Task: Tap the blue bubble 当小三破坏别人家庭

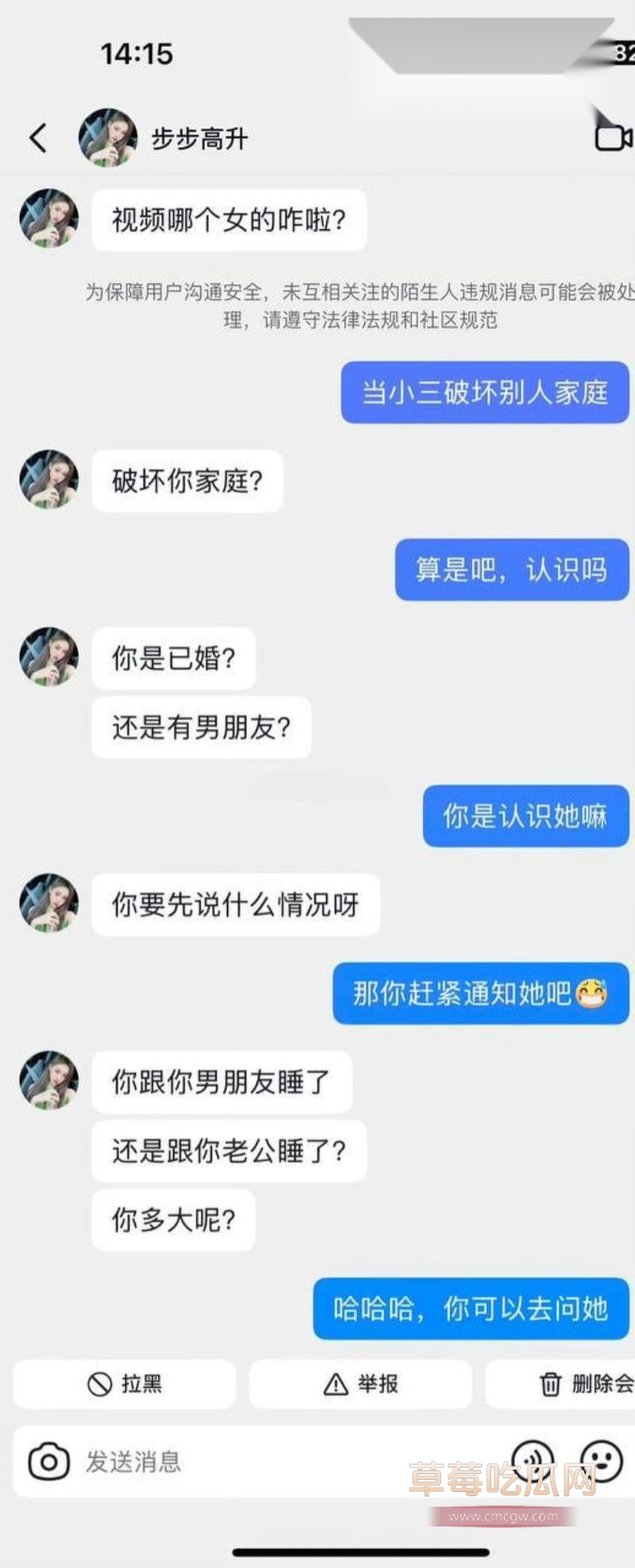Action: (x=484, y=394)
